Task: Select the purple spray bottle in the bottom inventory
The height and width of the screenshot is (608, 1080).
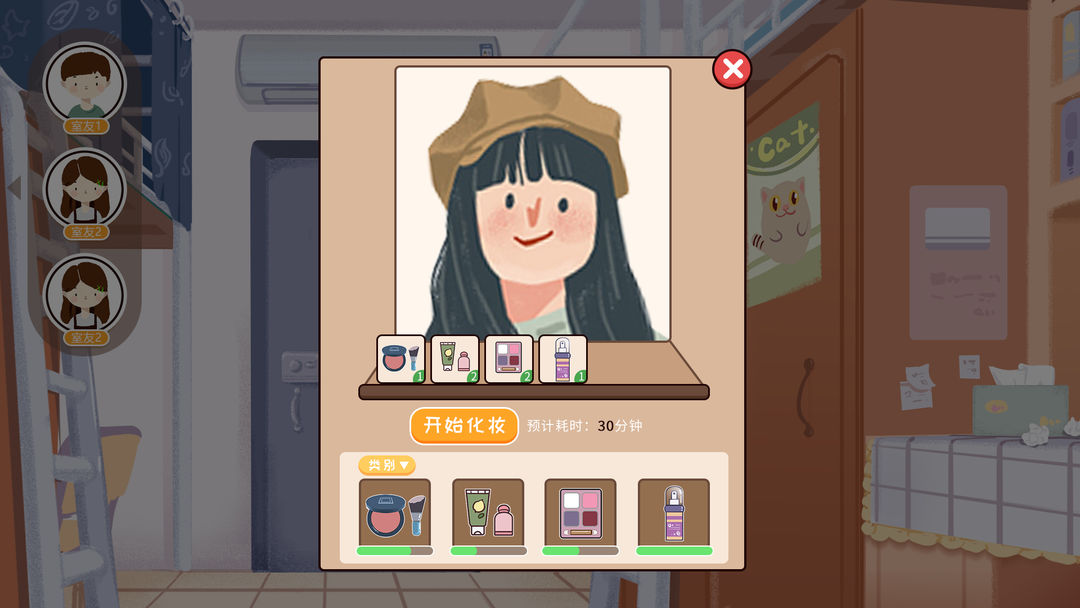Action: coord(674,512)
